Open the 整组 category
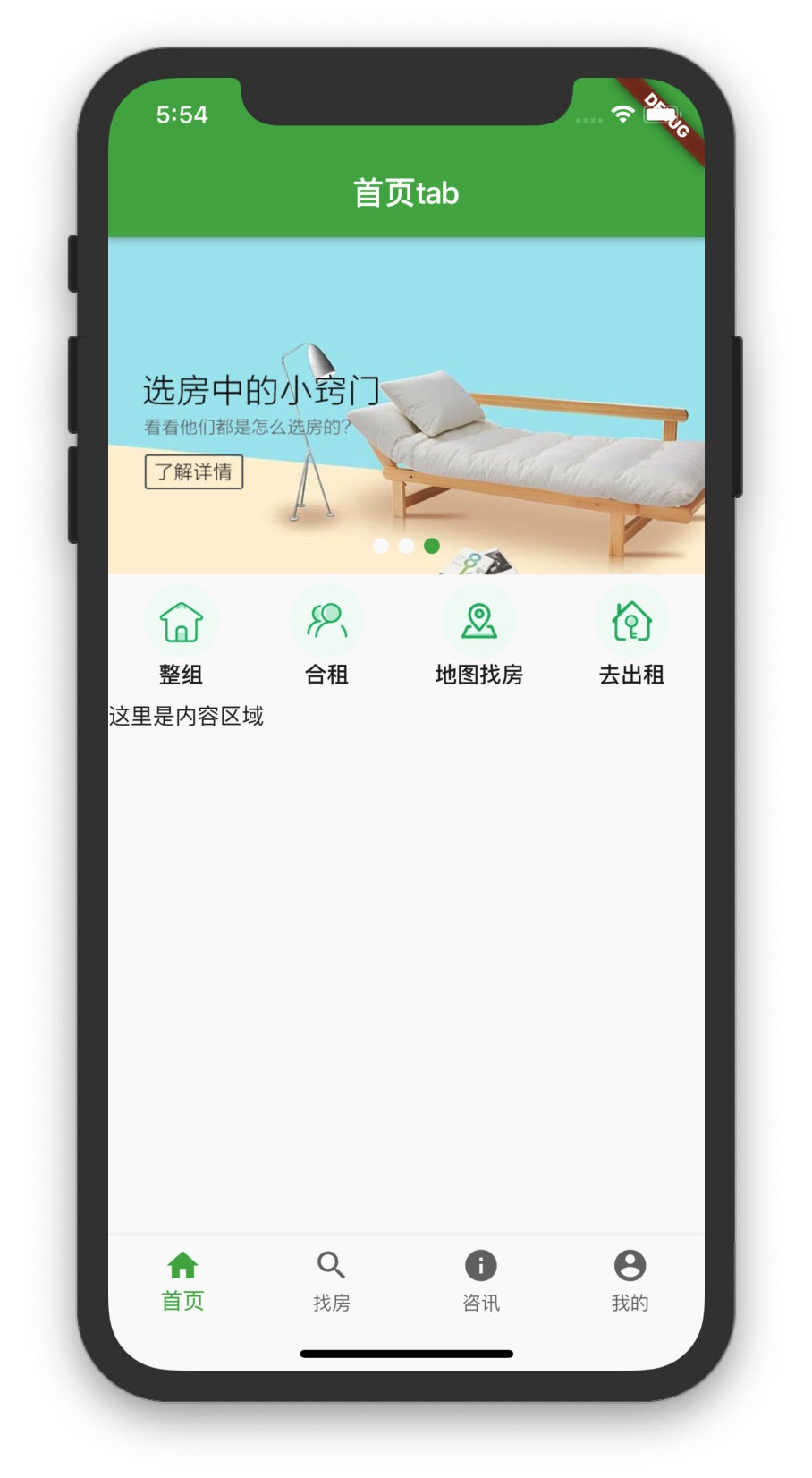Screen dimensions: 812x1478 pyautogui.click(x=182, y=635)
